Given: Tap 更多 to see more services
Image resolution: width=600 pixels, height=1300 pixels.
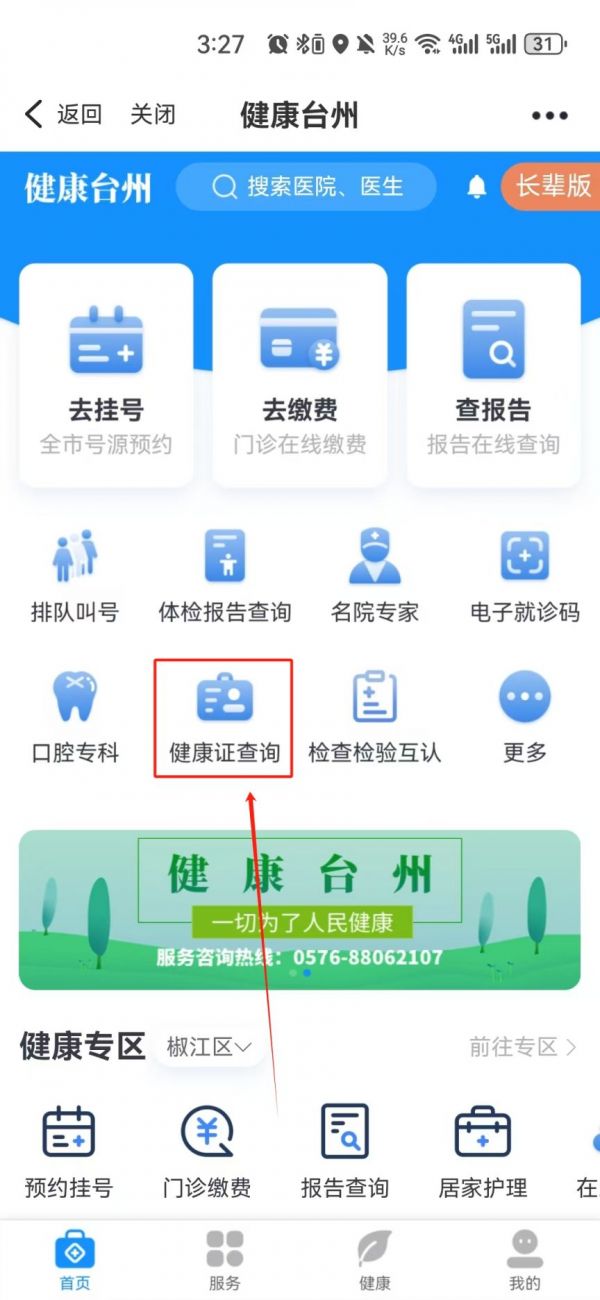Looking at the screenshot, I should point(525,716).
